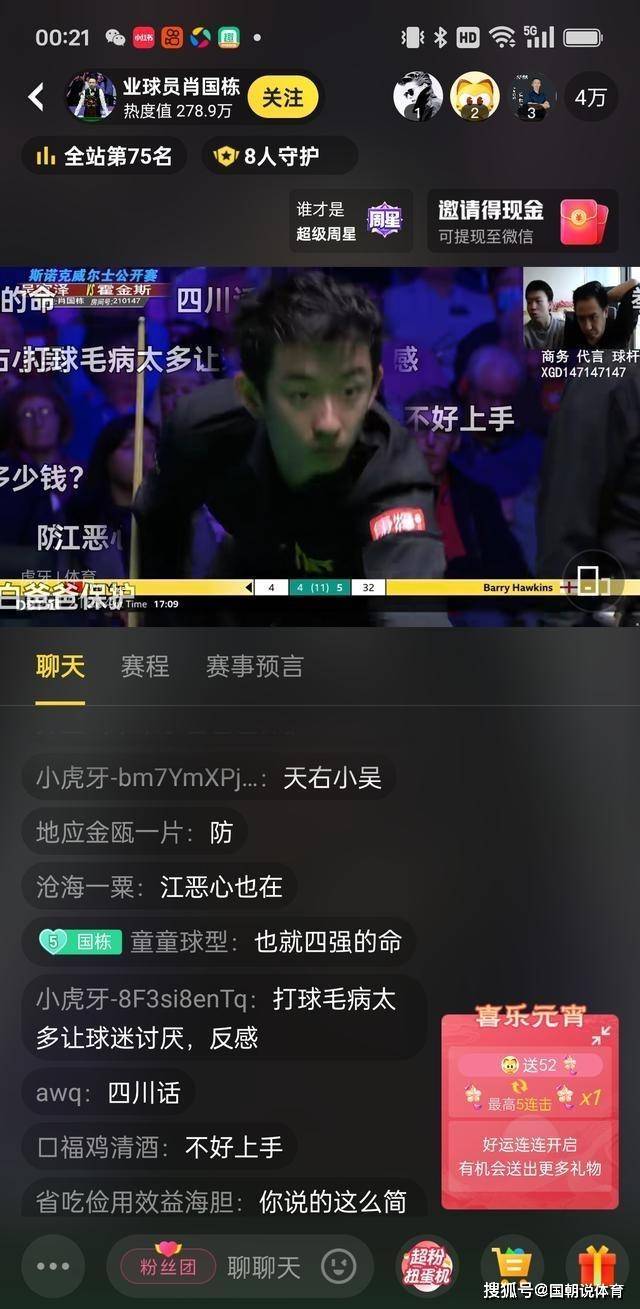Screen dimensions: 640x1309
Task: Follow the streamer with 关注 button
Action: 282,97
